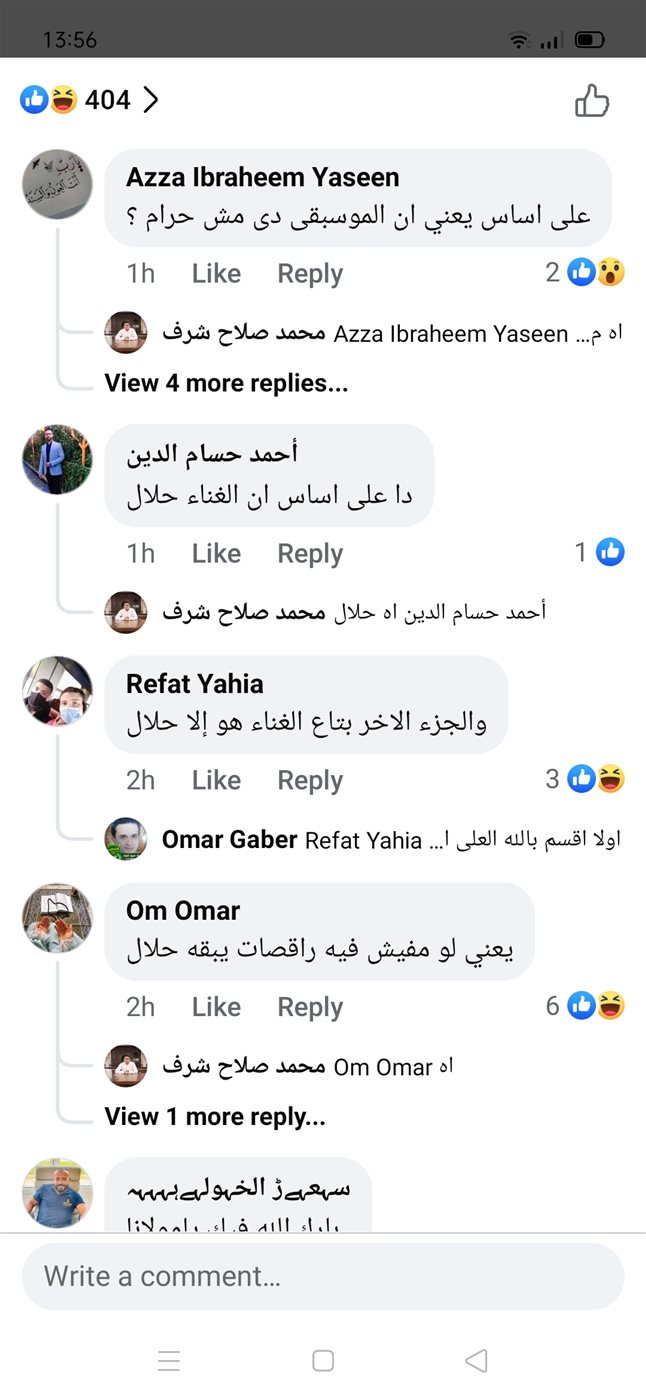This screenshot has height=1400, width=646.
Task: Like أحمد حسام الدين's comment
Action: (216, 553)
